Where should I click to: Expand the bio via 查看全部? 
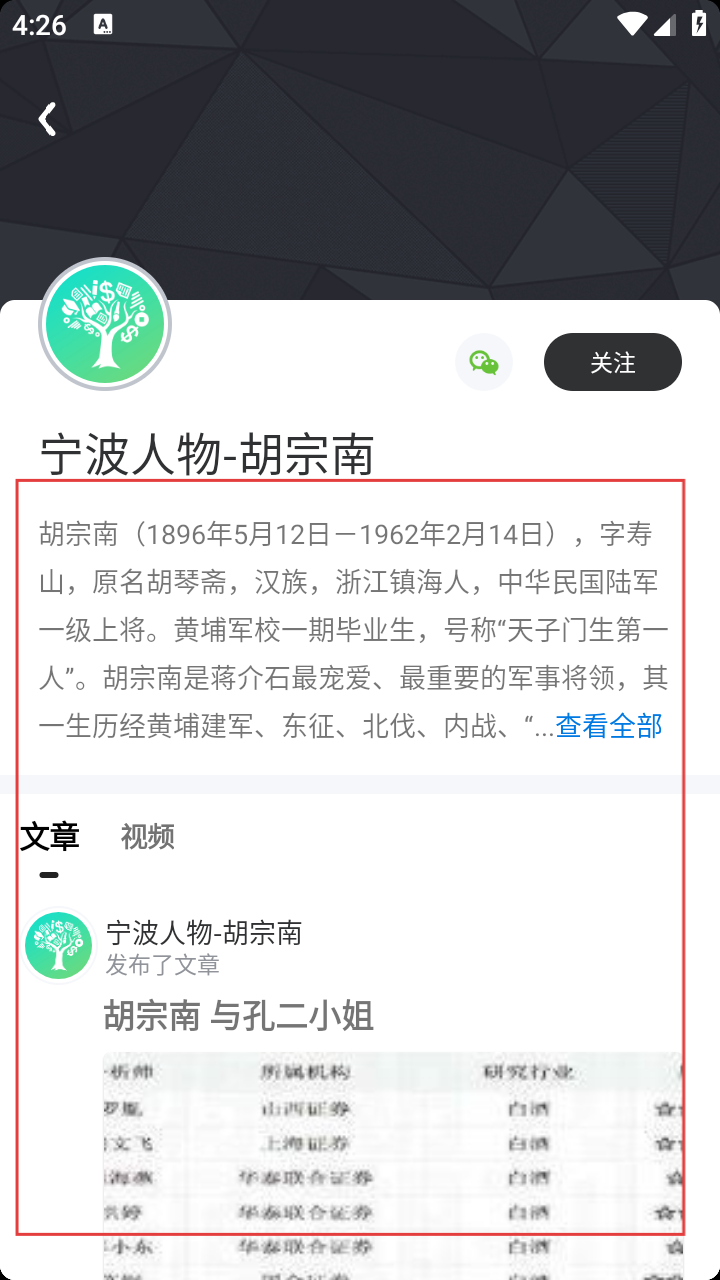click(x=608, y=726)
